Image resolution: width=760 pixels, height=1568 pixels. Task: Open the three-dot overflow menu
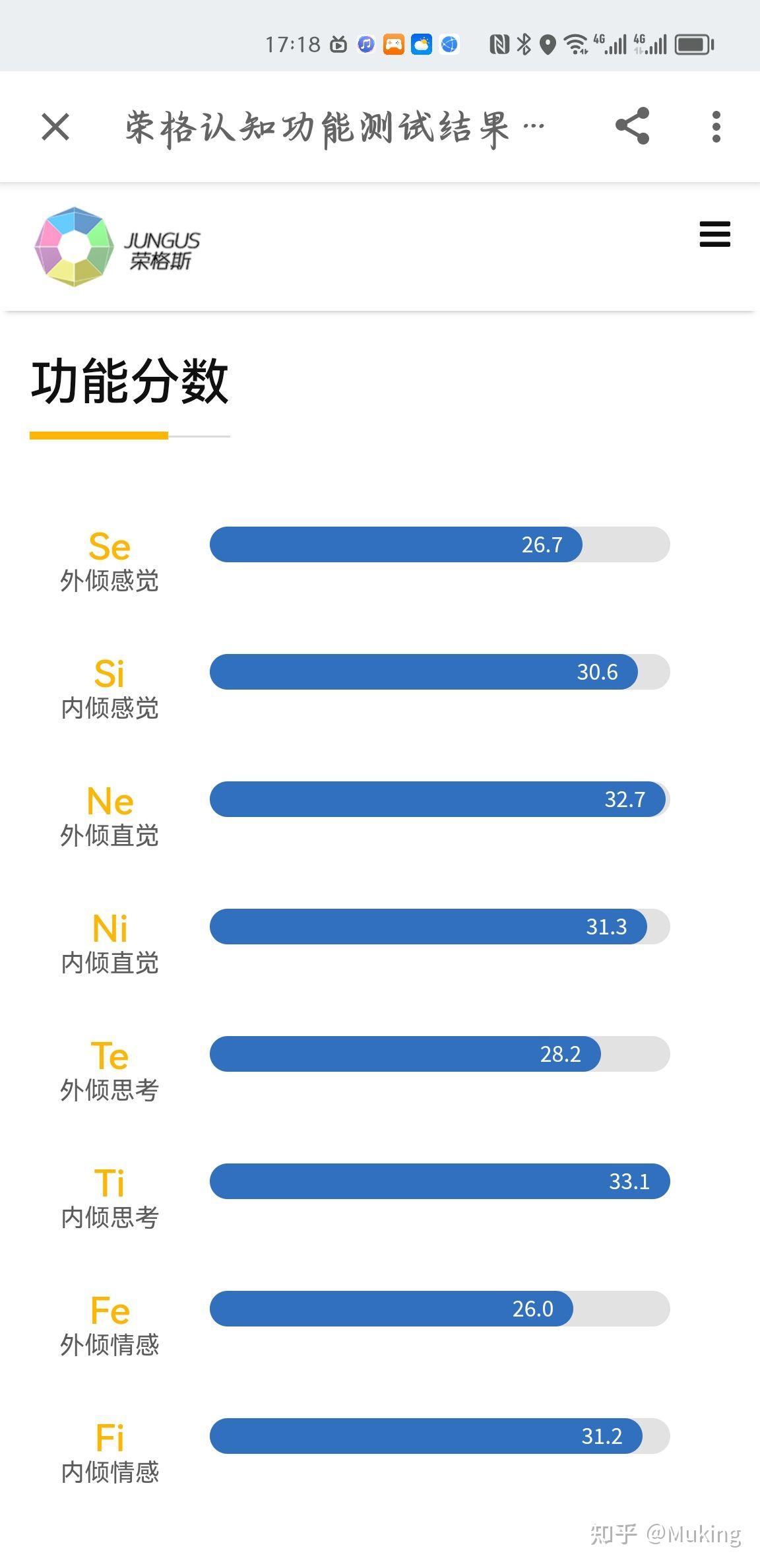point(716,127)
